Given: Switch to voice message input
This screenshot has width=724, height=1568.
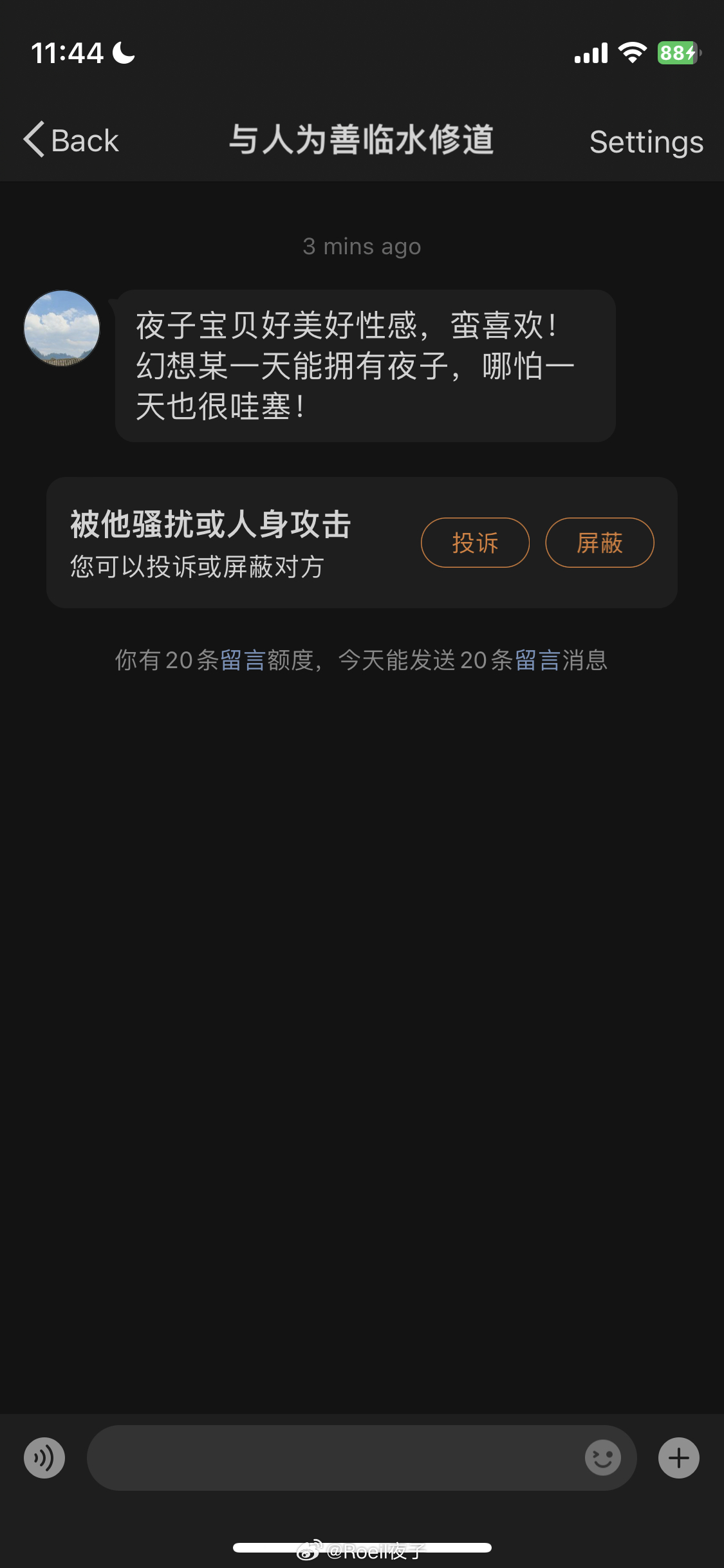Looking at the screenshot, I should 44,1458.
